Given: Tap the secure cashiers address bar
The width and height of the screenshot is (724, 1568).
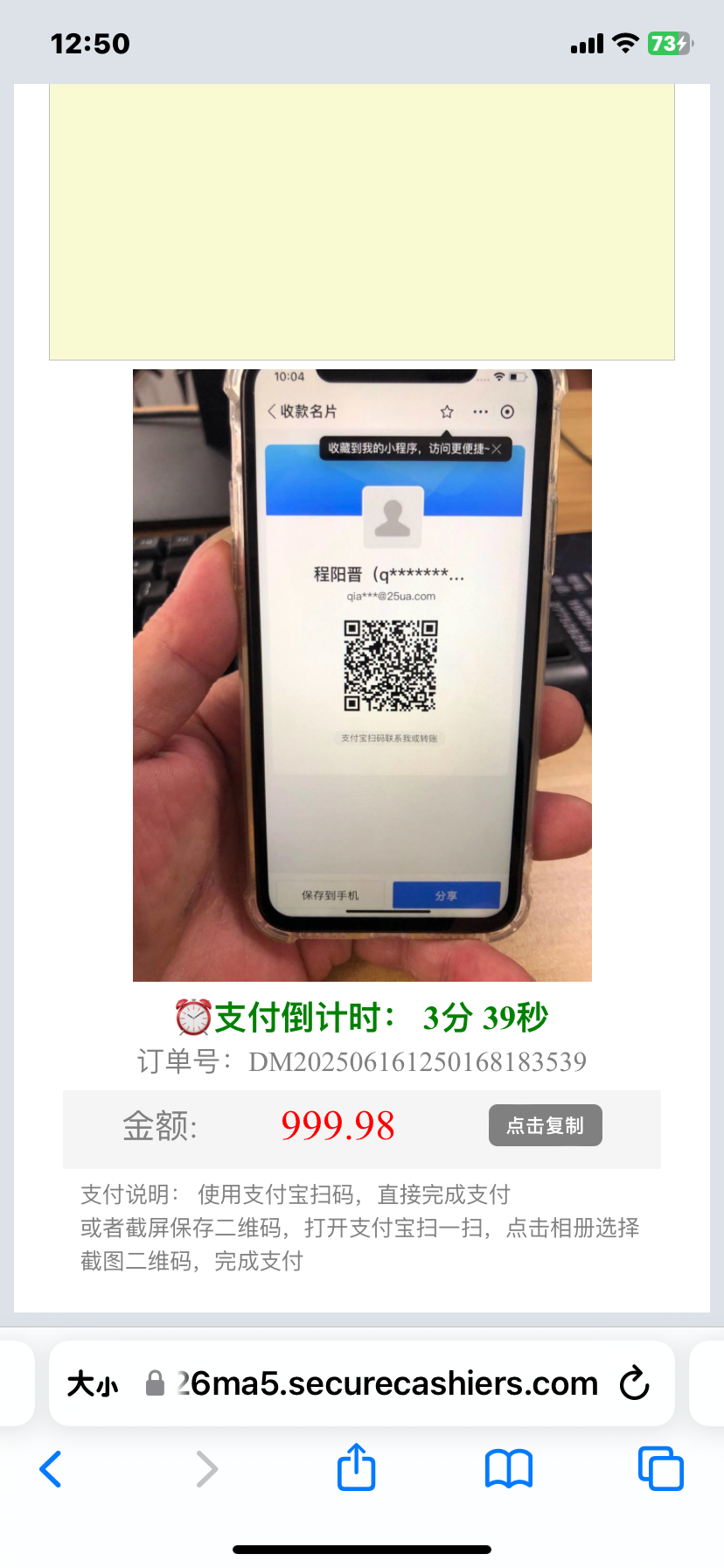Looking at the screenshot, I should (385, 1383).
